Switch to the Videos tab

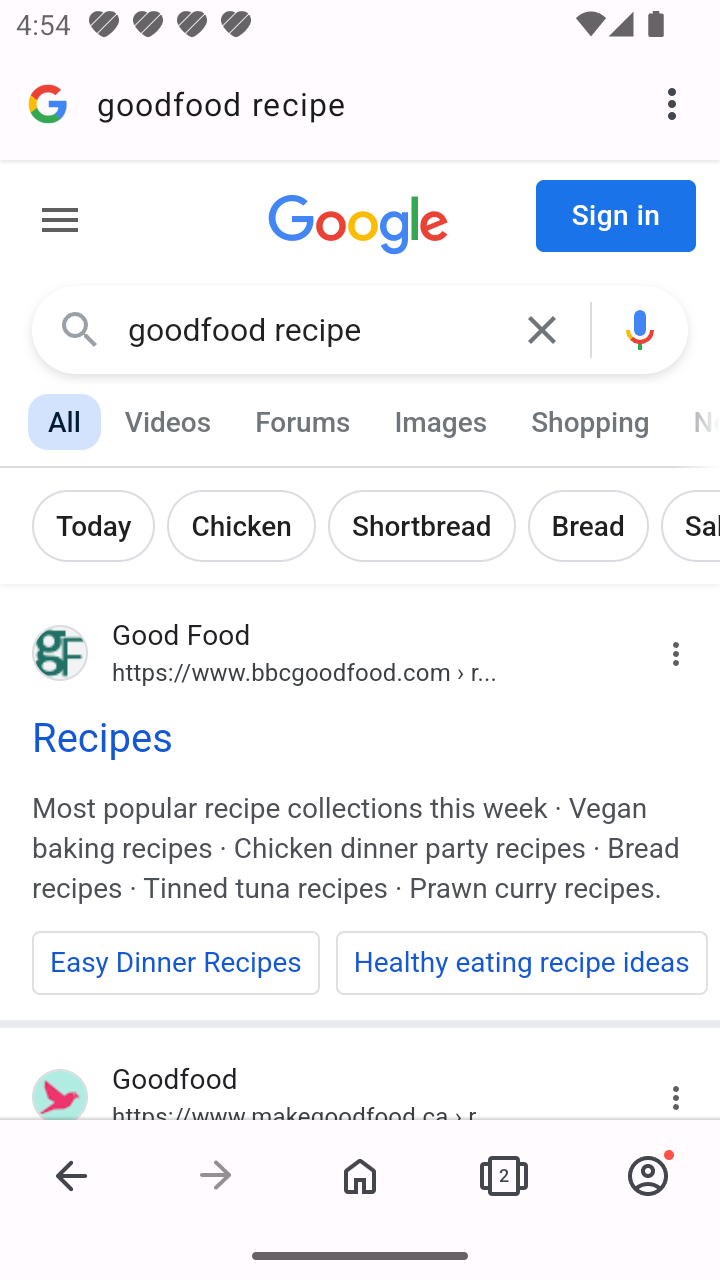(168, 422)
